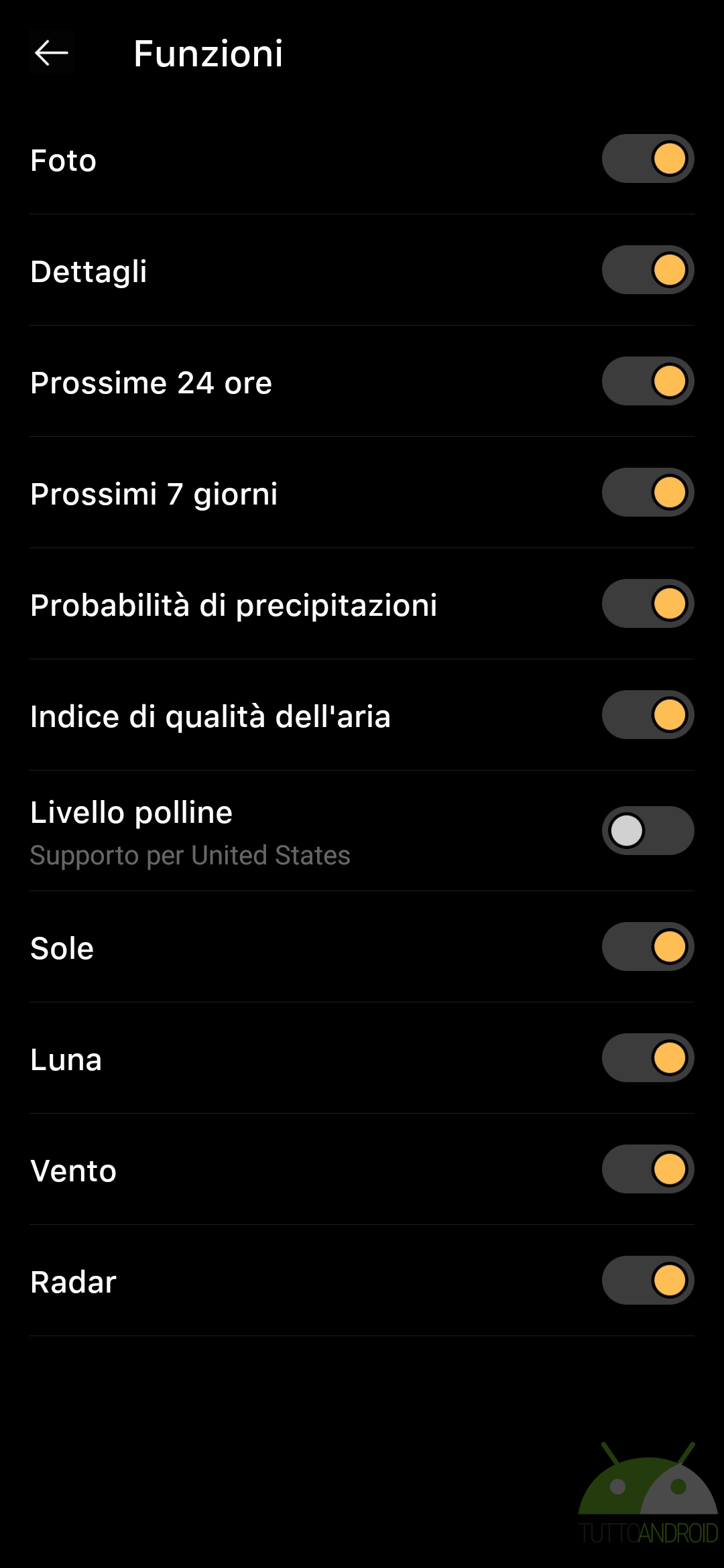This screenshot has width=724, height=1568.
Task: Turn off Indice di qualità dell'aria
Action: pos(648,715)
